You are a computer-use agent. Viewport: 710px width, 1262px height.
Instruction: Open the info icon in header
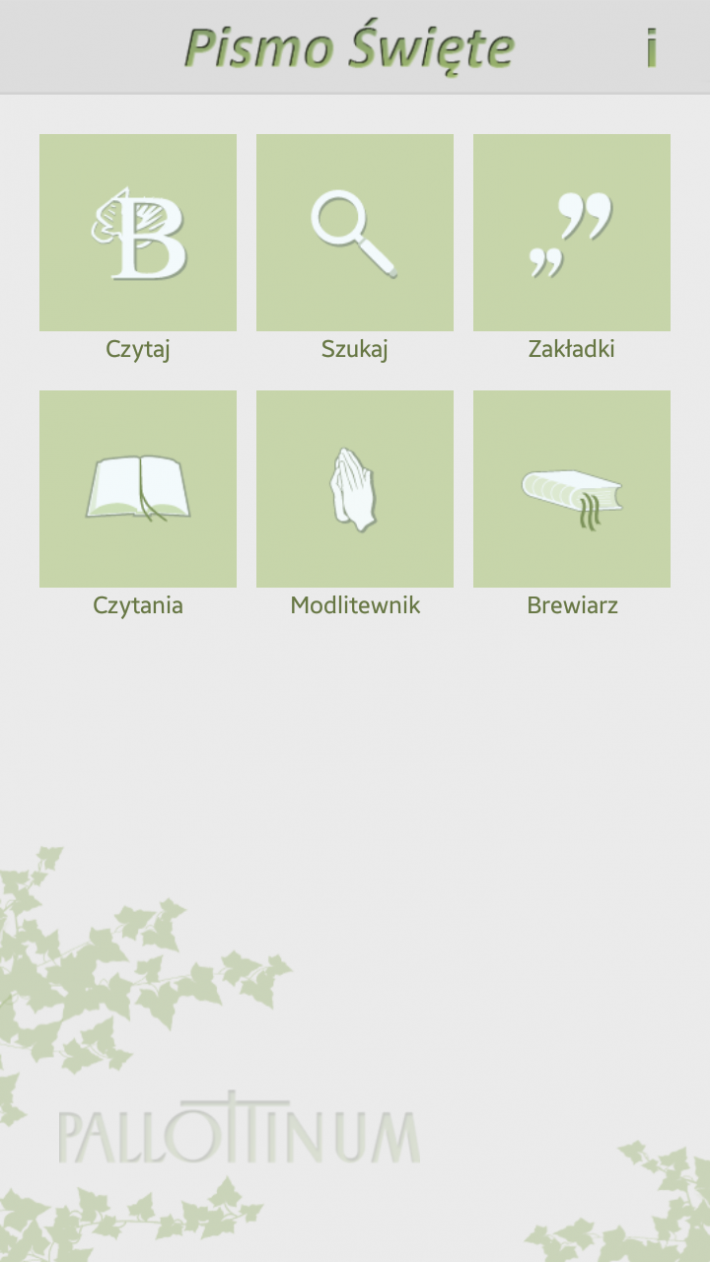pos(651,47)
